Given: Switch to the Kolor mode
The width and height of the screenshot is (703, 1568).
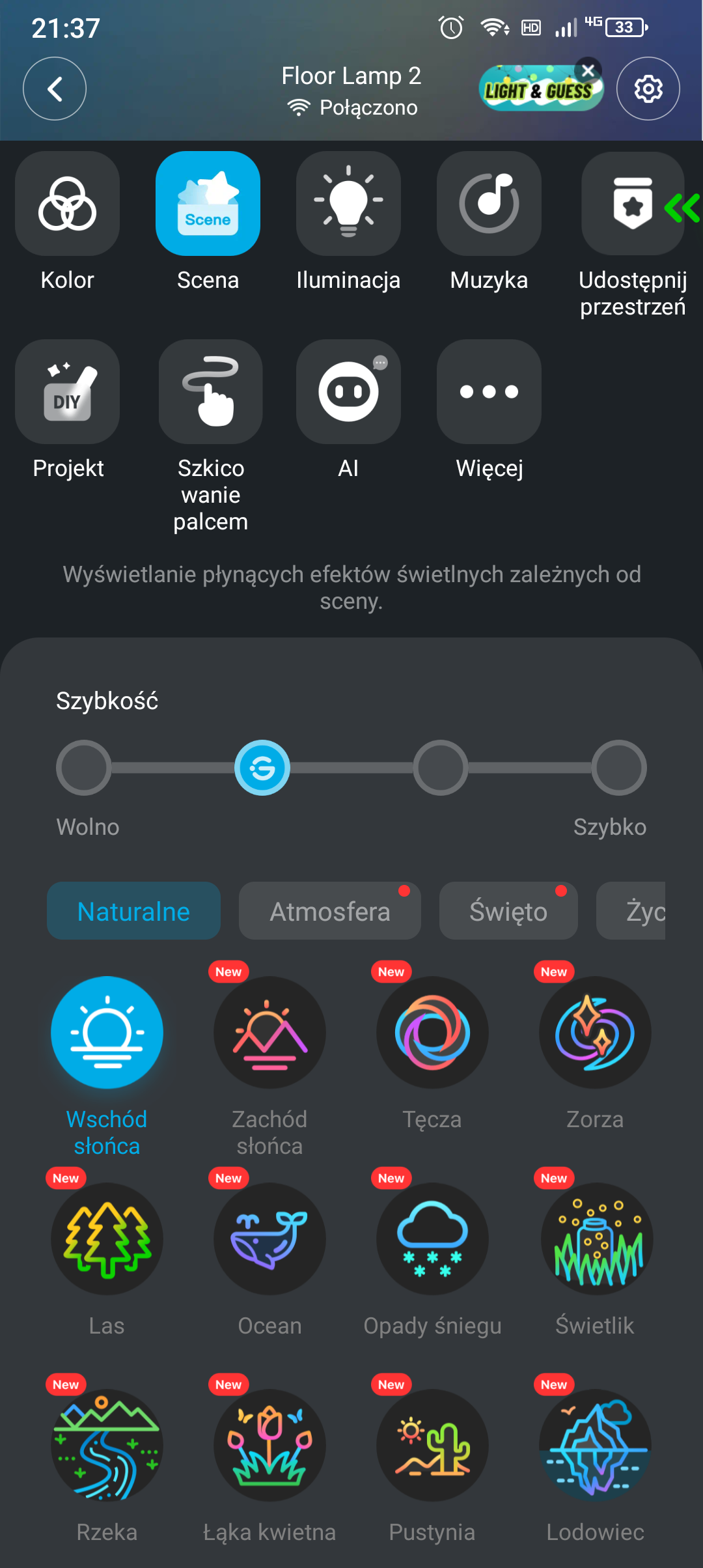Looking at the screenshot, I should pos(67,204).
